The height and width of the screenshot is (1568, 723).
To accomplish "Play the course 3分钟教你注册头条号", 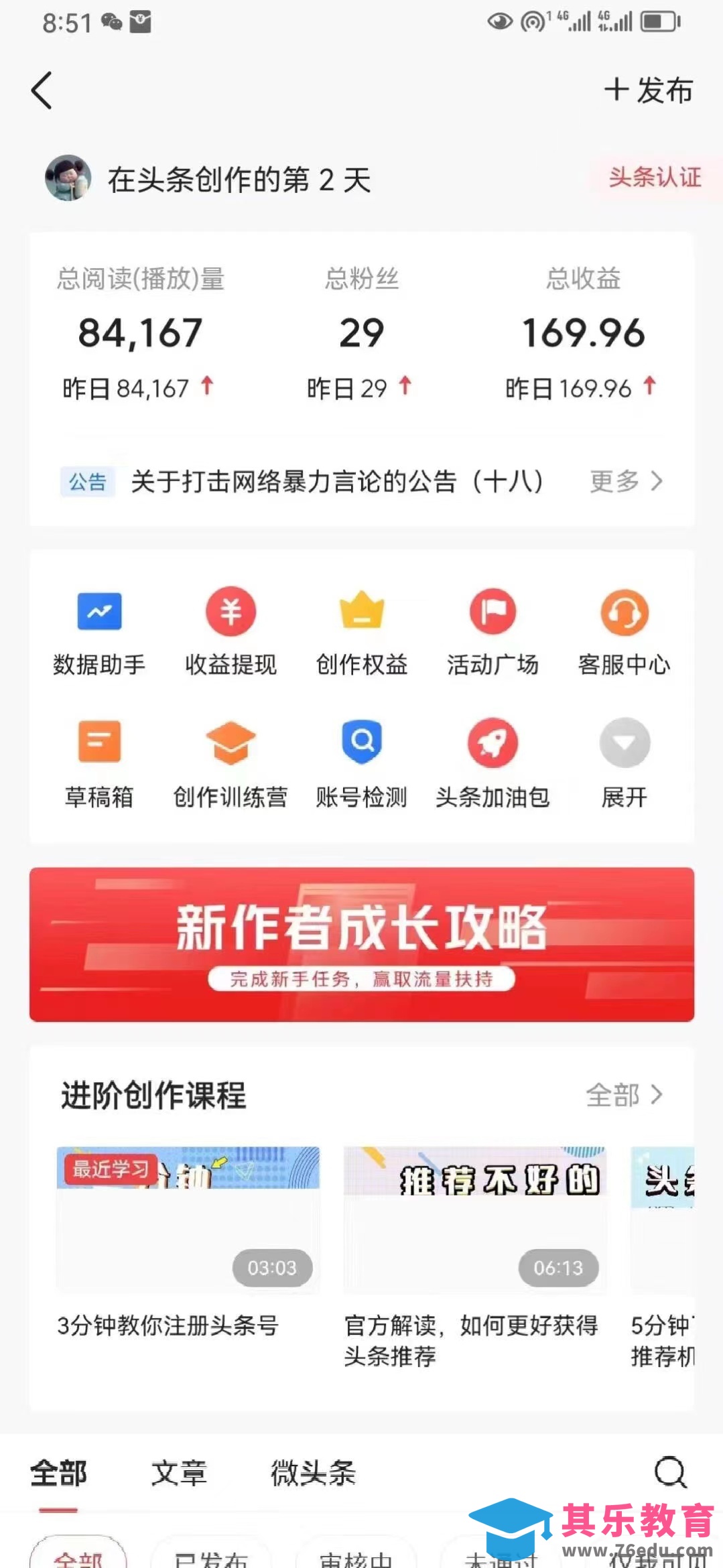I will tap(188, 1220).
